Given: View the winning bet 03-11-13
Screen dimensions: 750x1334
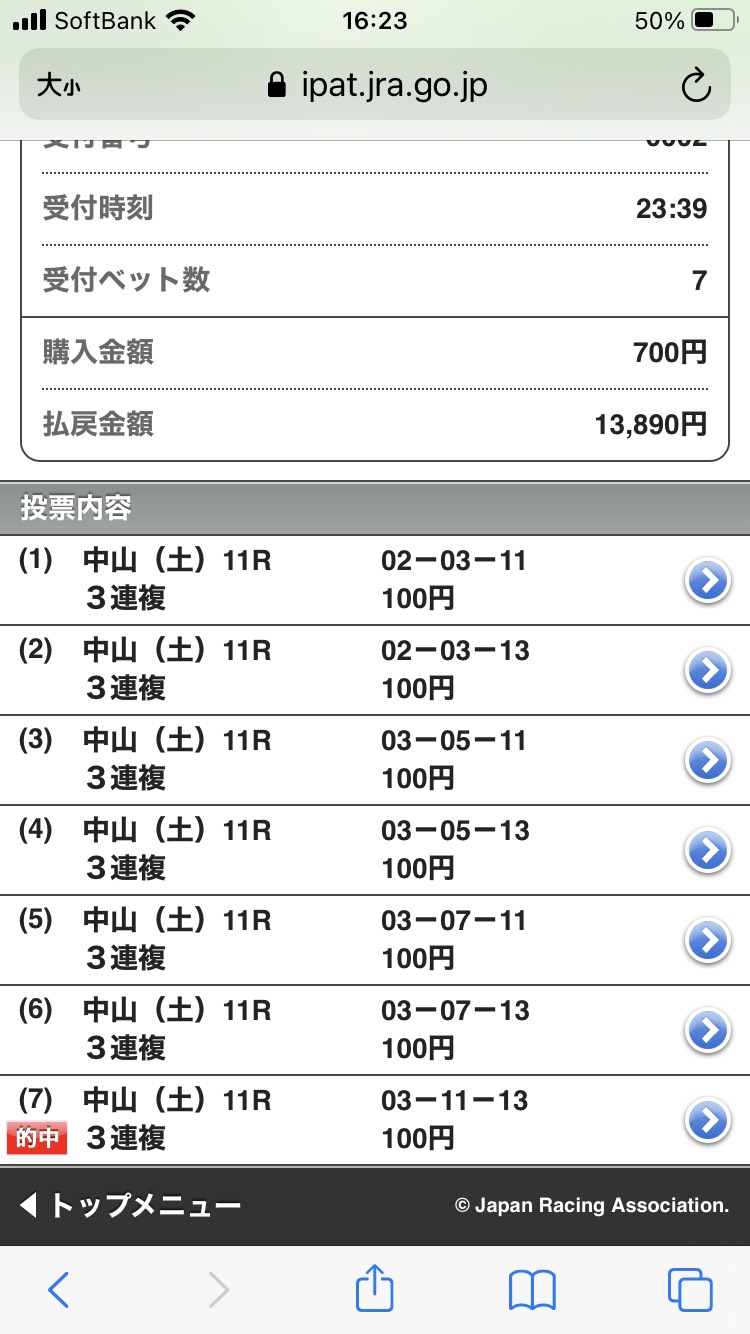Looking at the screenshot, I should 708,1121.
